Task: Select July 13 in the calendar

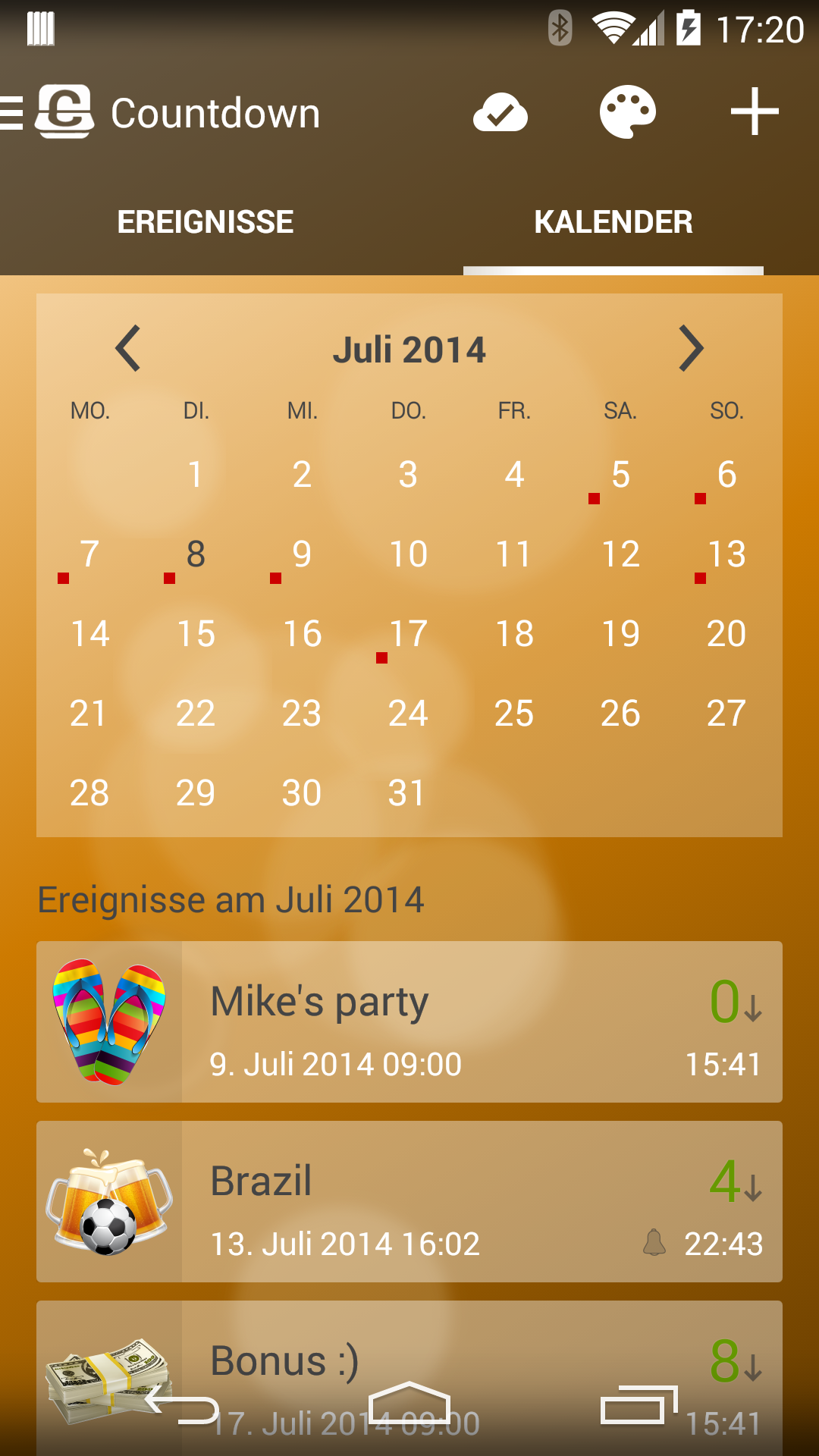Action: [x=726, y=554]
